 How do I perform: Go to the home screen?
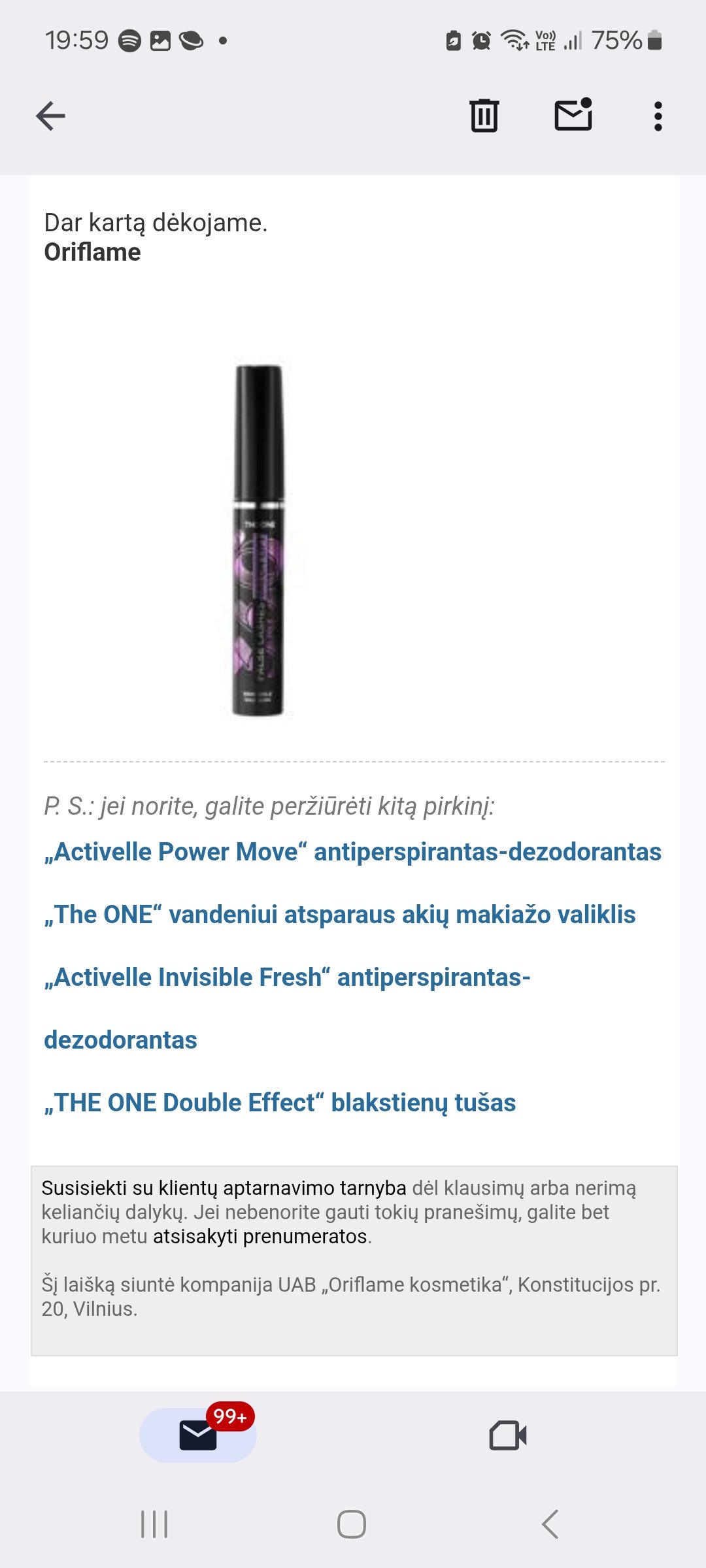tap(352, 1524)
